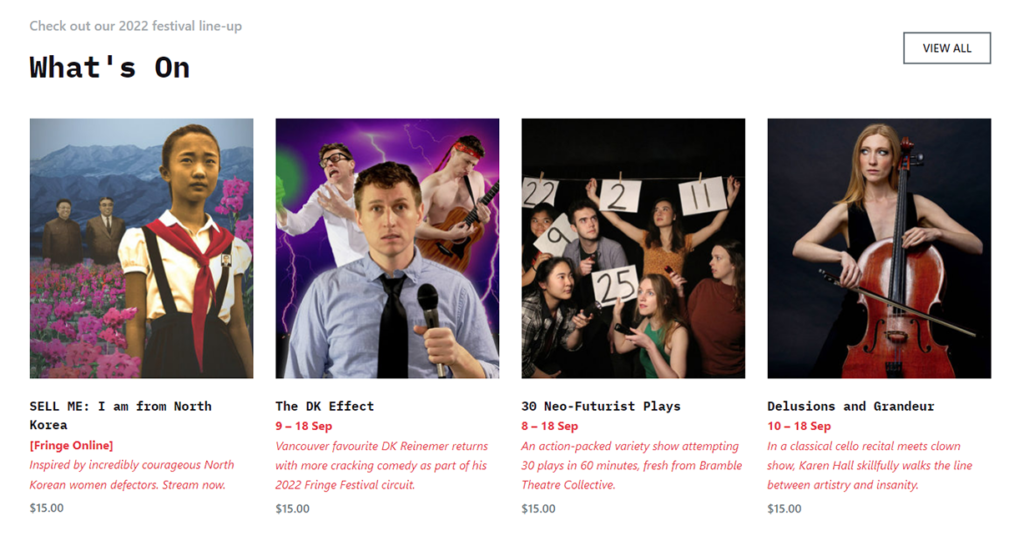Open the 30 Neo-Futurist Plays image

click(x=633, y=248)
